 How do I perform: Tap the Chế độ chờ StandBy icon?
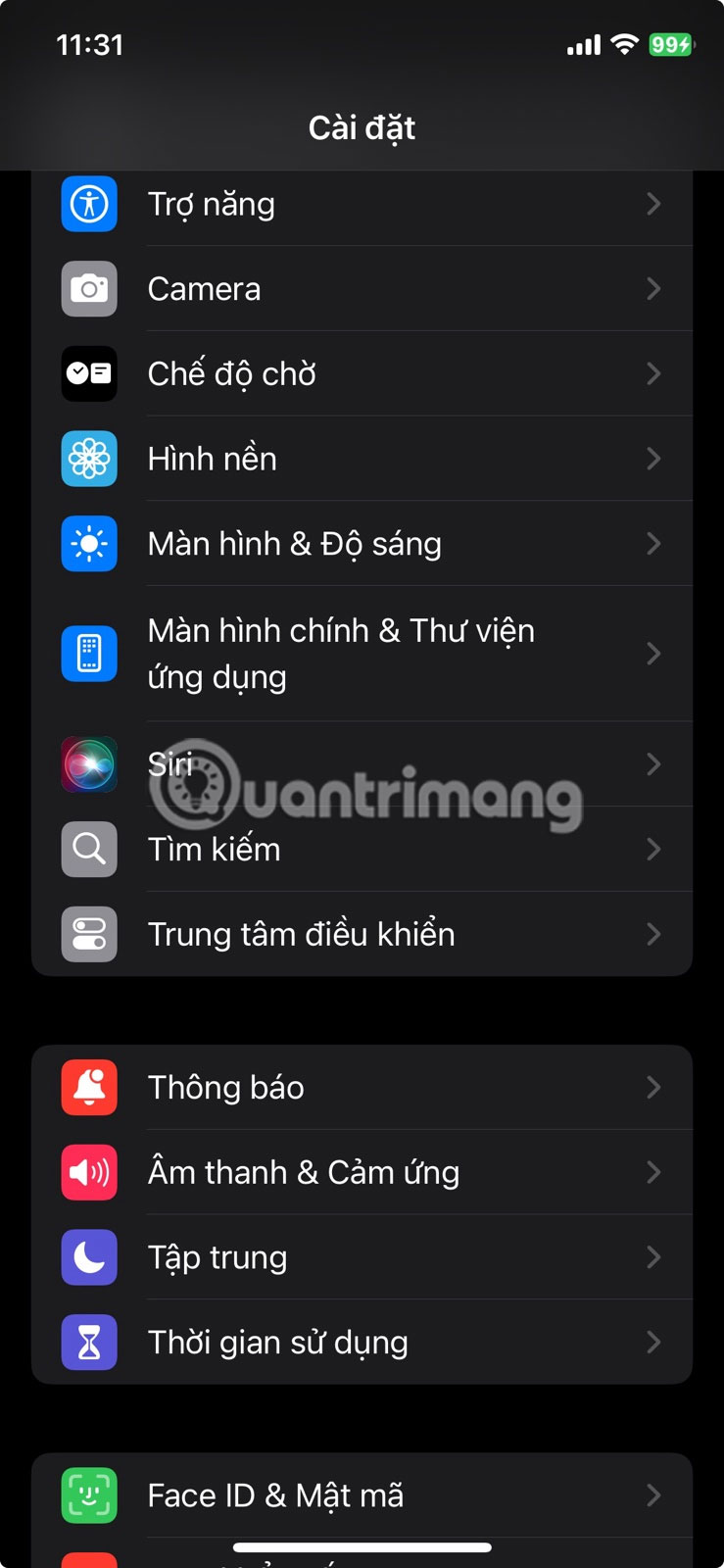pyautogui.click(x=89, y=373)
